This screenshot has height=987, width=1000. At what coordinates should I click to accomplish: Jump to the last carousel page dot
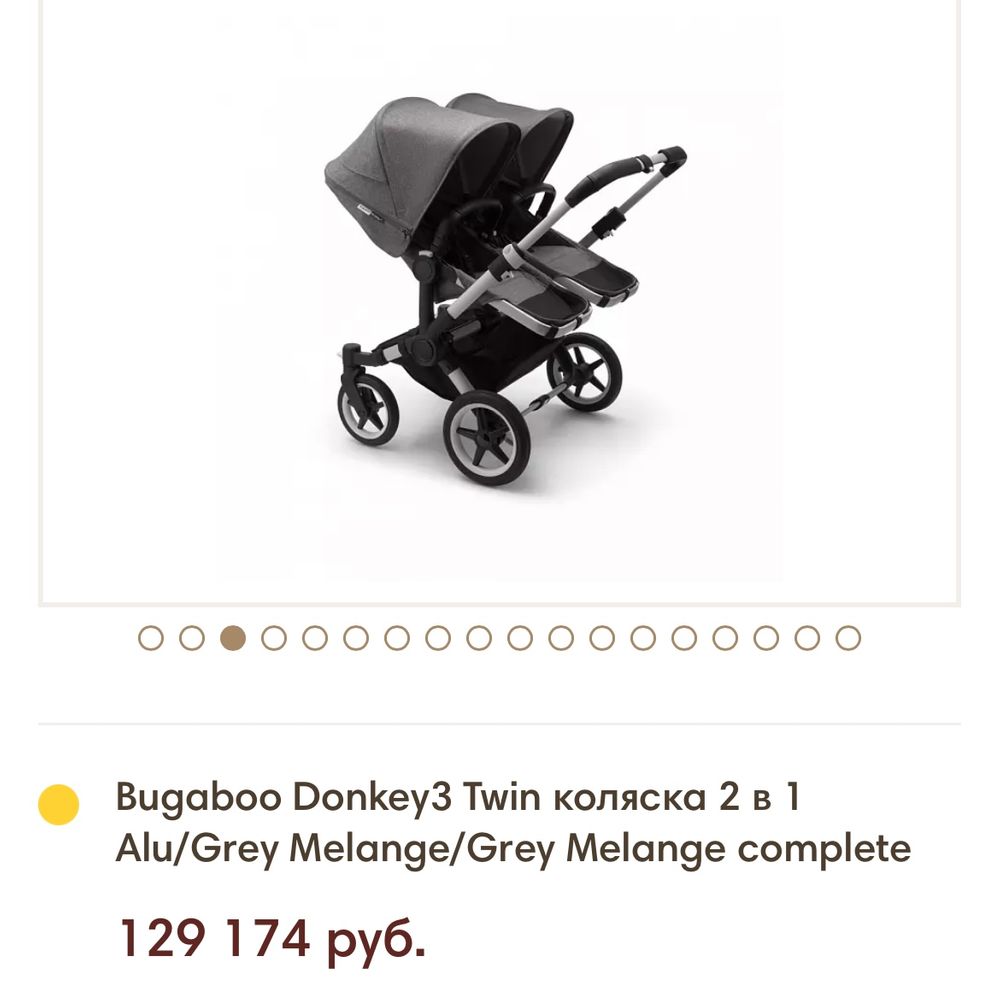pyautogui.click(x=848, y=638)
